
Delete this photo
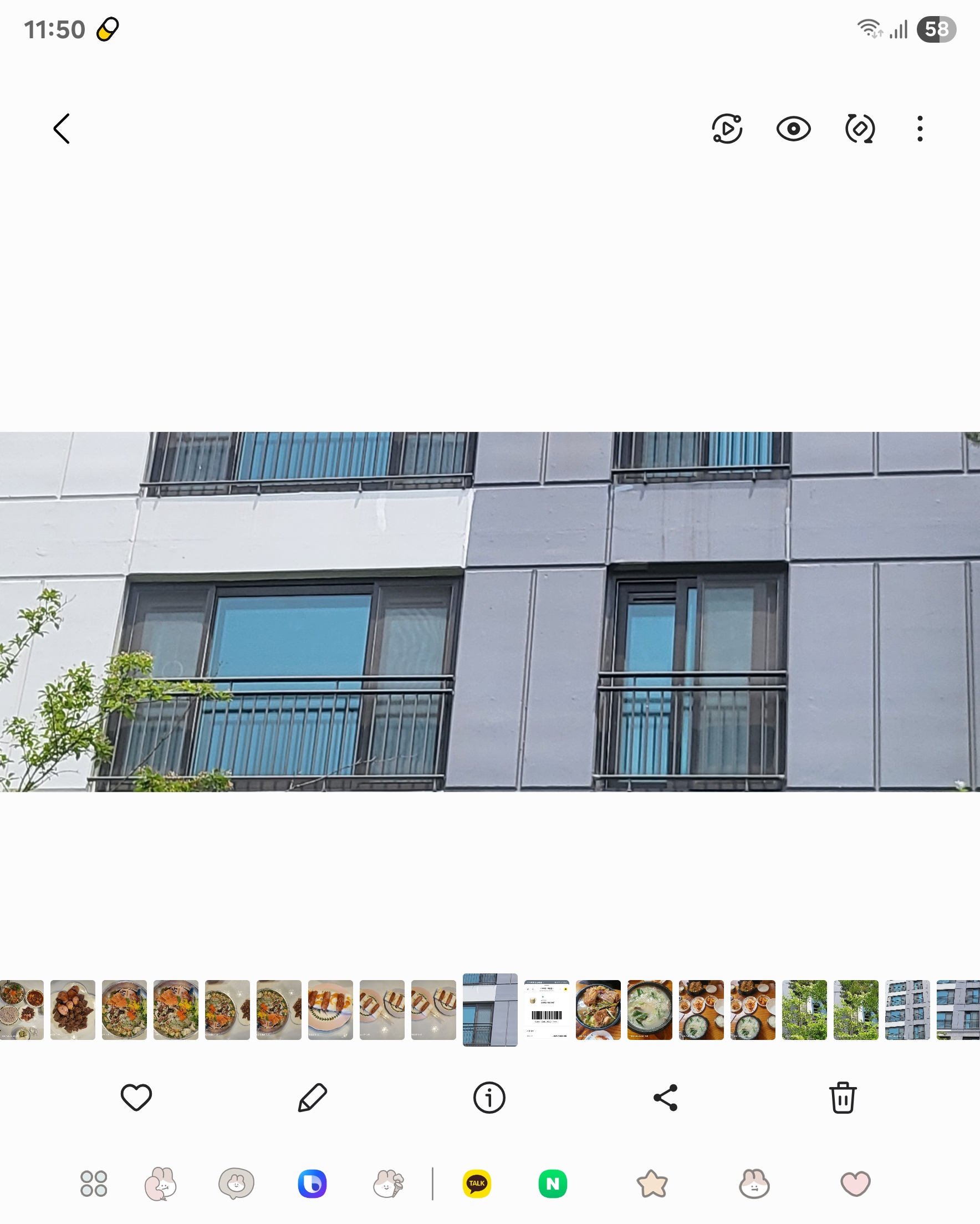click(843, 1098)
